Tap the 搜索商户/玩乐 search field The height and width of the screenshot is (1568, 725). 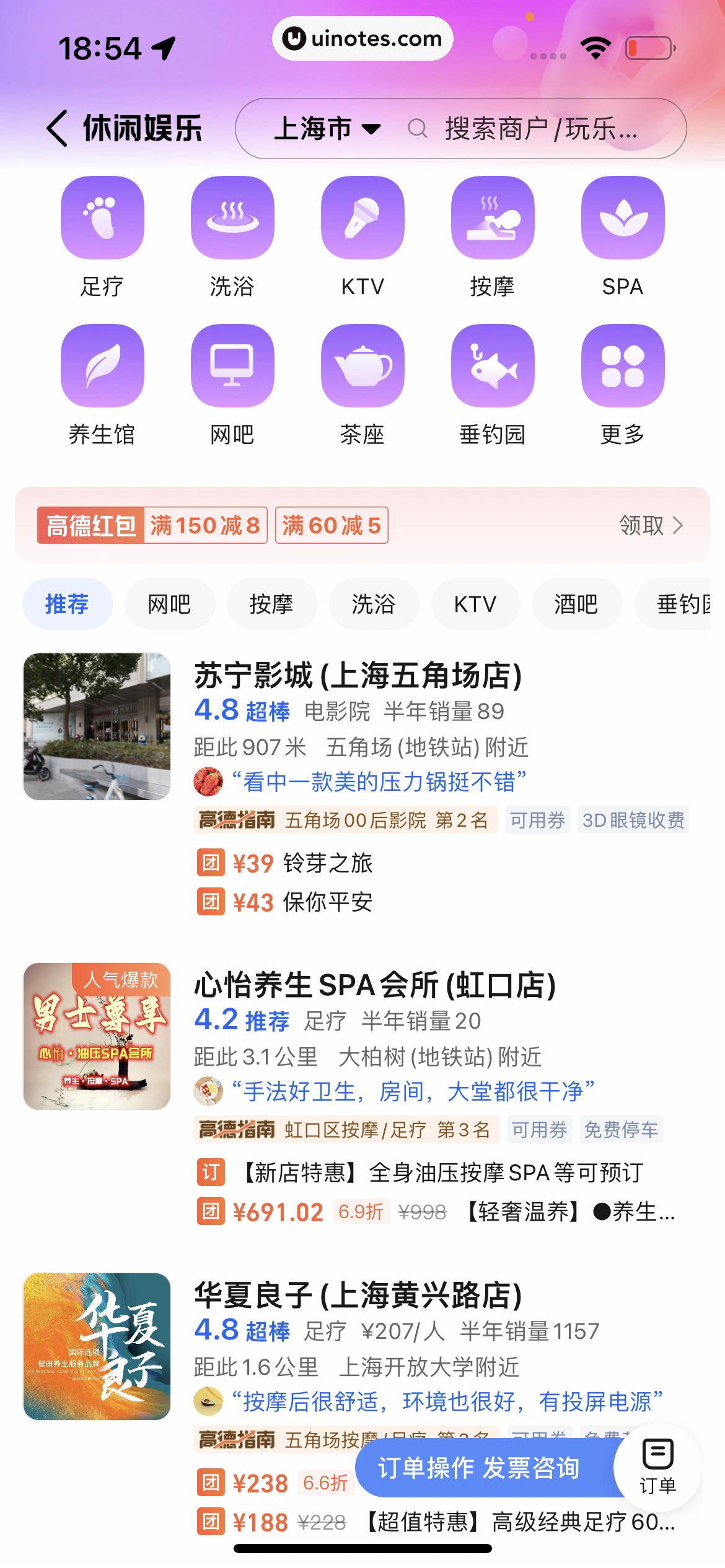coord(539,129)
